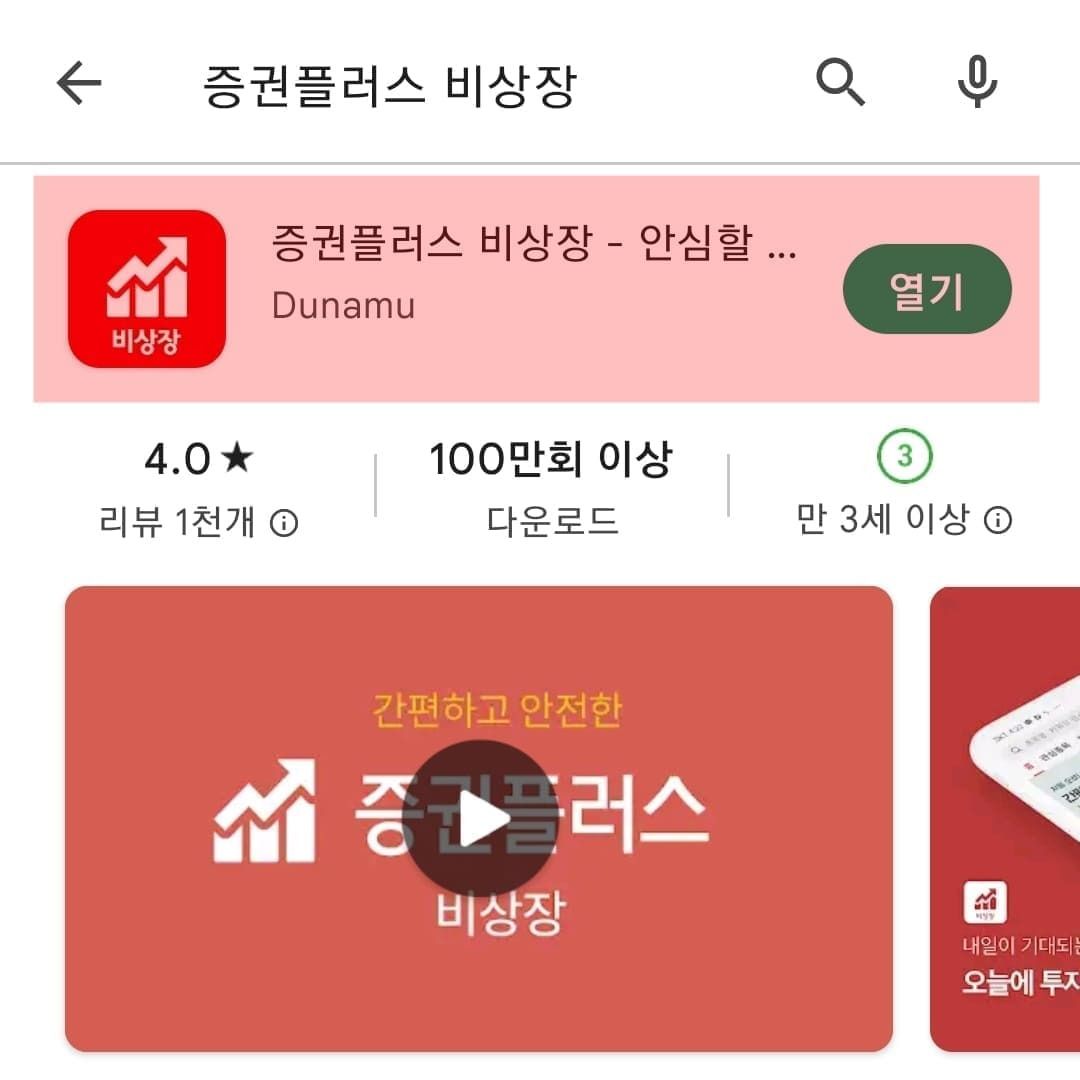This screenshot has width=1080, height=1080.
Task: Tap the search magnifier icon
Action: click(840, 83)
